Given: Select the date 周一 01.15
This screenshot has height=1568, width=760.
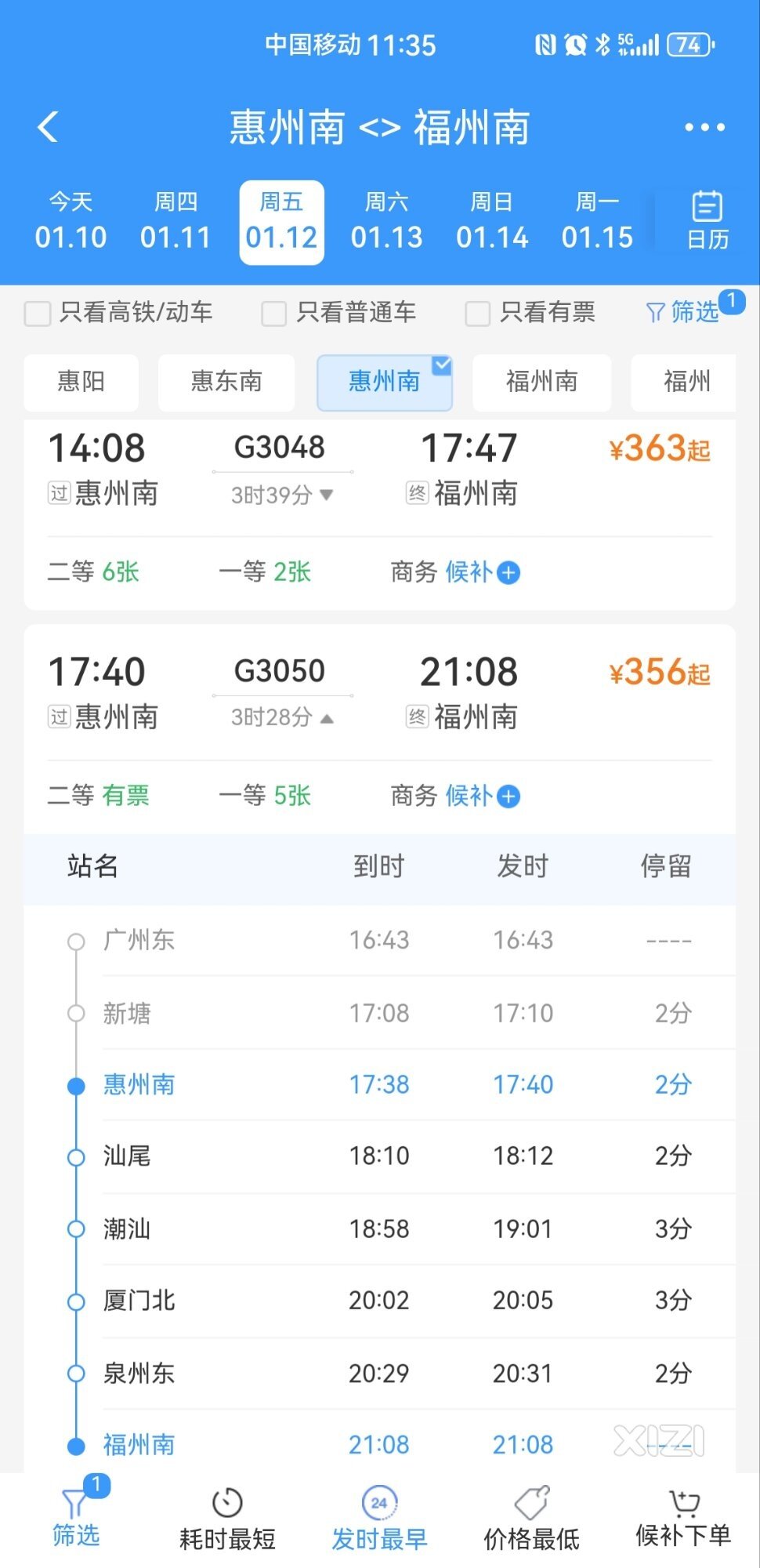Looking at the screenshot, I should (x=597, y=222).
